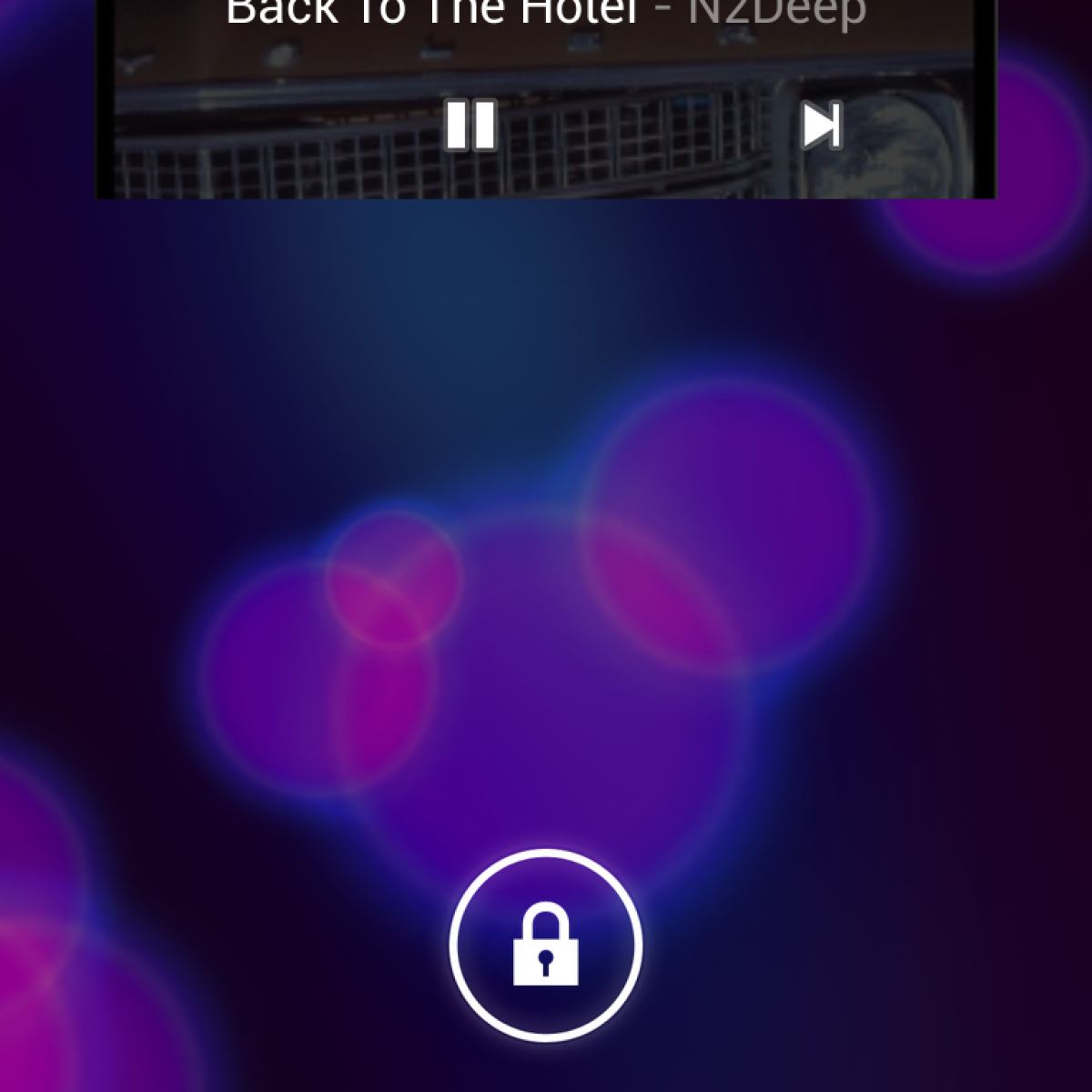Pause the song Back To The Hotel

470,126
